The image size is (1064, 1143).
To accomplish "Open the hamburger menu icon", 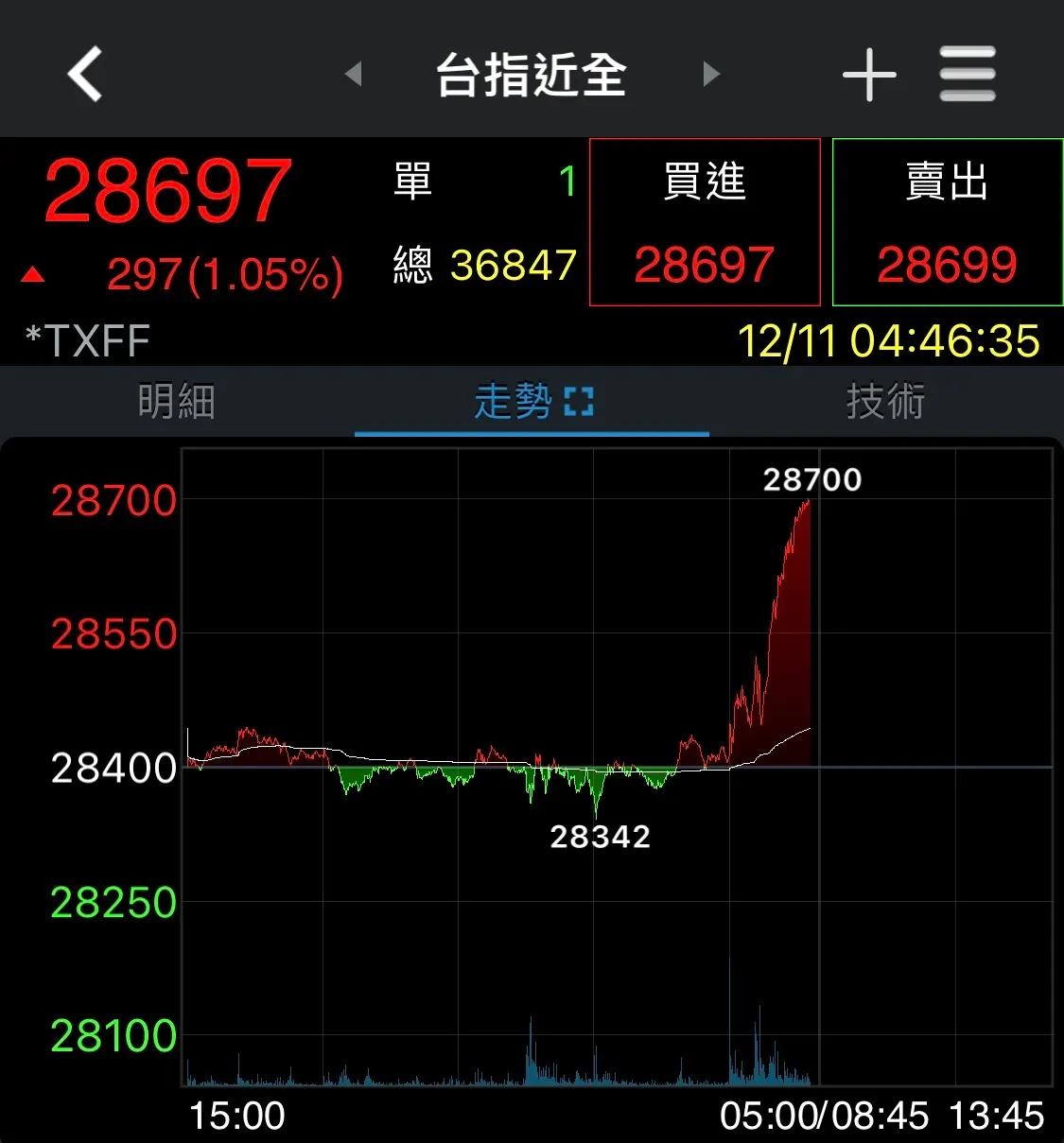I will coord(967,73).
